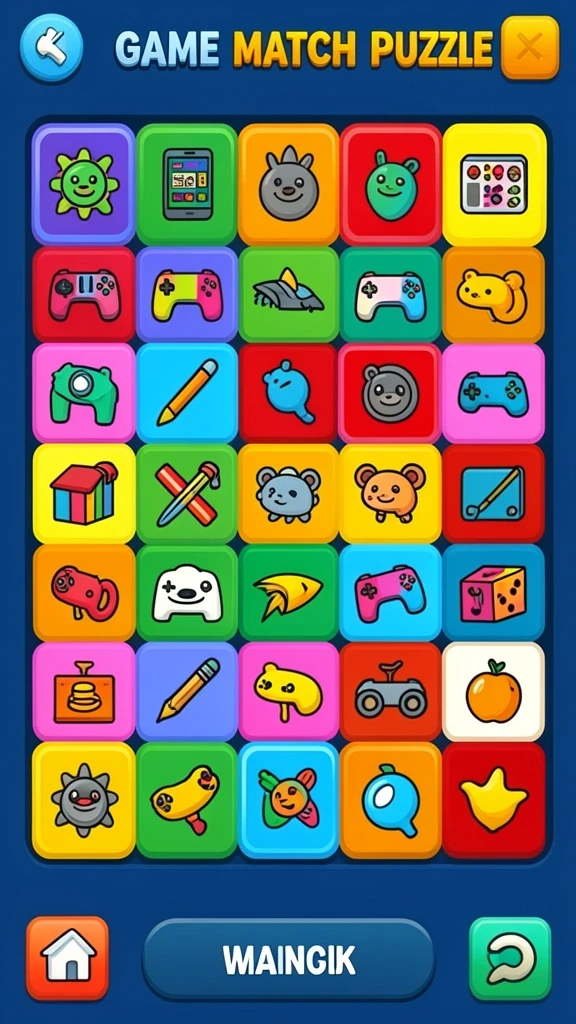Tap the pencil on light blue tile
576x1024 pixels.
(187, 392)
